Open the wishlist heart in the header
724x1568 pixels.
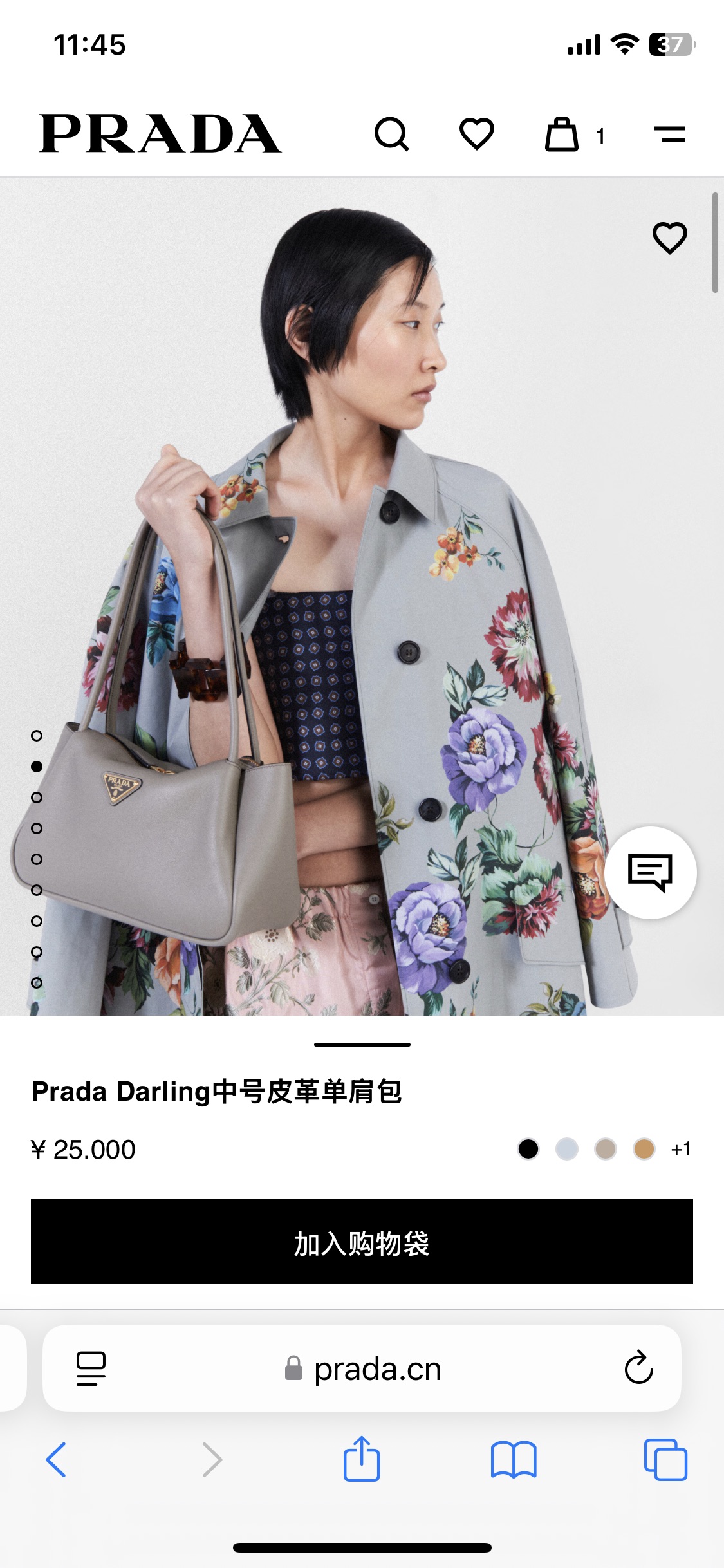pyautogui.click(x=476, y=135)
